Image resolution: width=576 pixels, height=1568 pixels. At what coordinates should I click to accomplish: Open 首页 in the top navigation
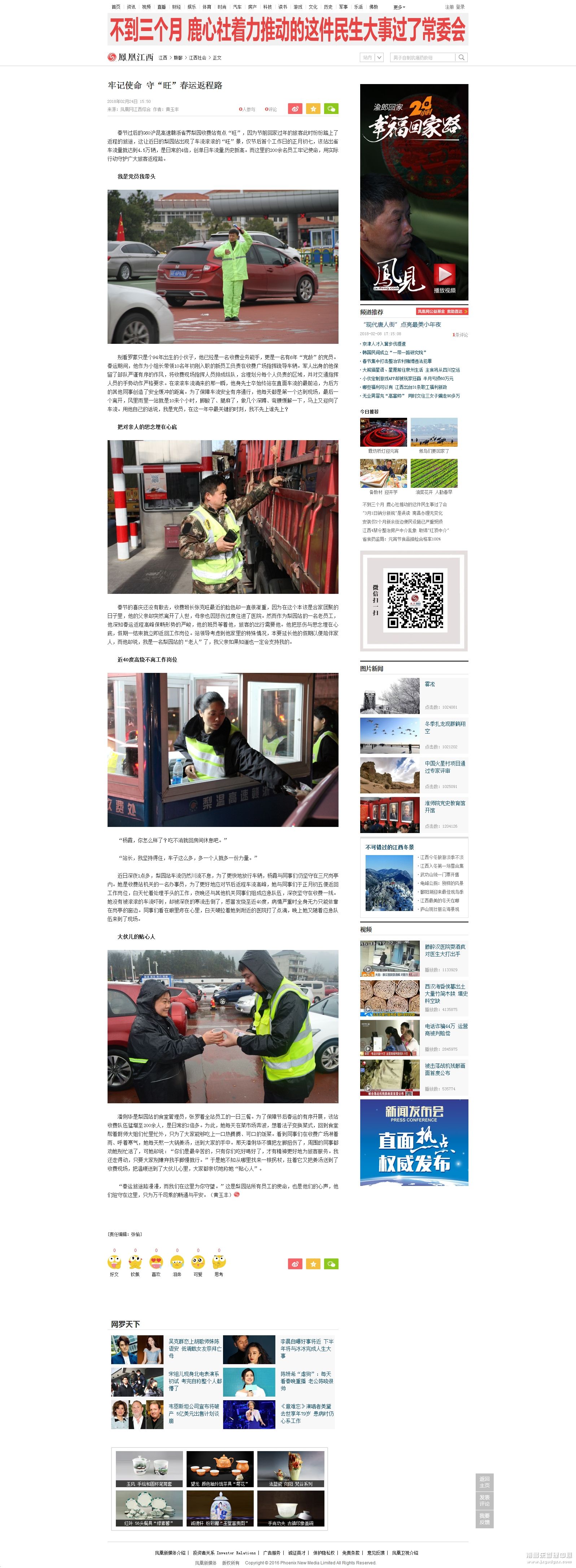pyautogui.click(x=116, y=7)
